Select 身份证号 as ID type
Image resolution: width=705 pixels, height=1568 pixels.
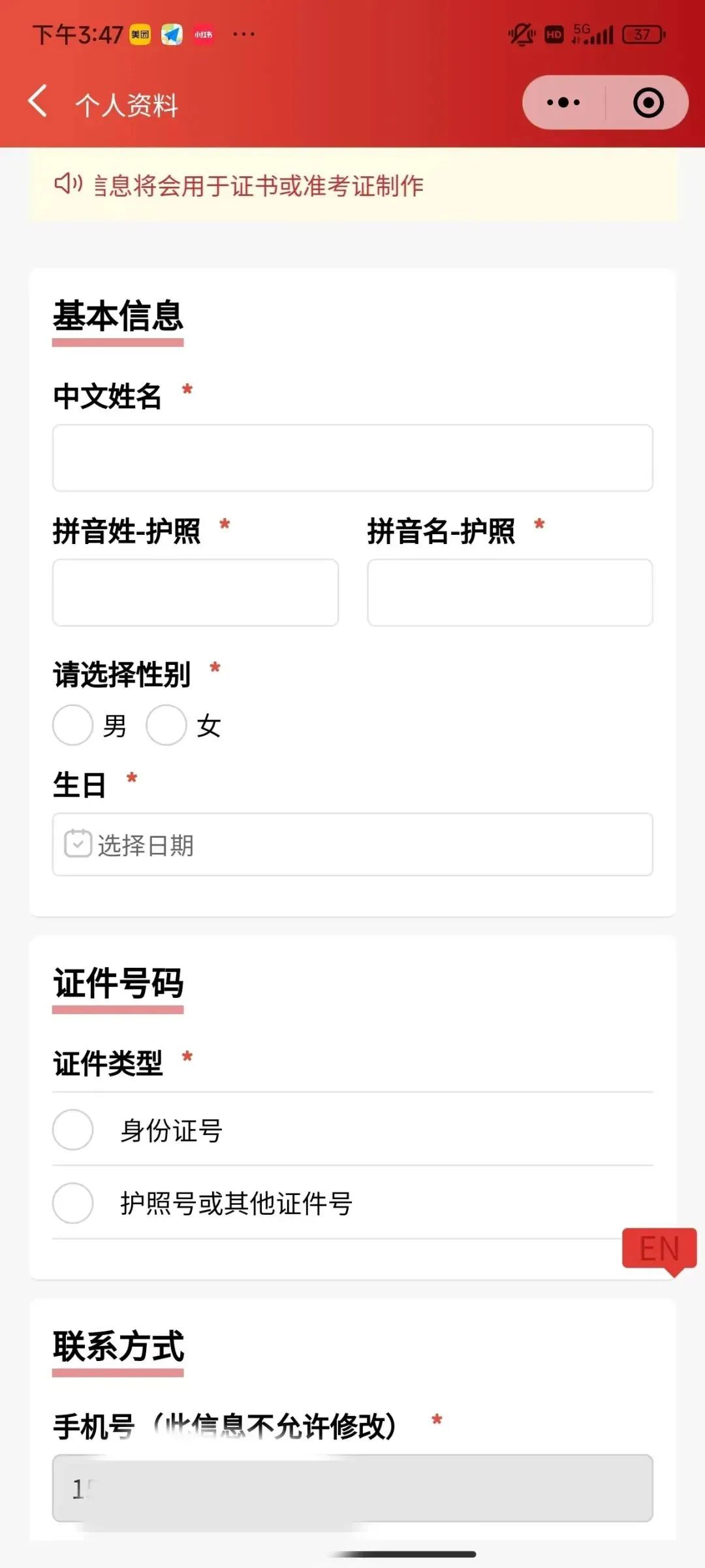pyautogui.click(x=73, y=1130)
